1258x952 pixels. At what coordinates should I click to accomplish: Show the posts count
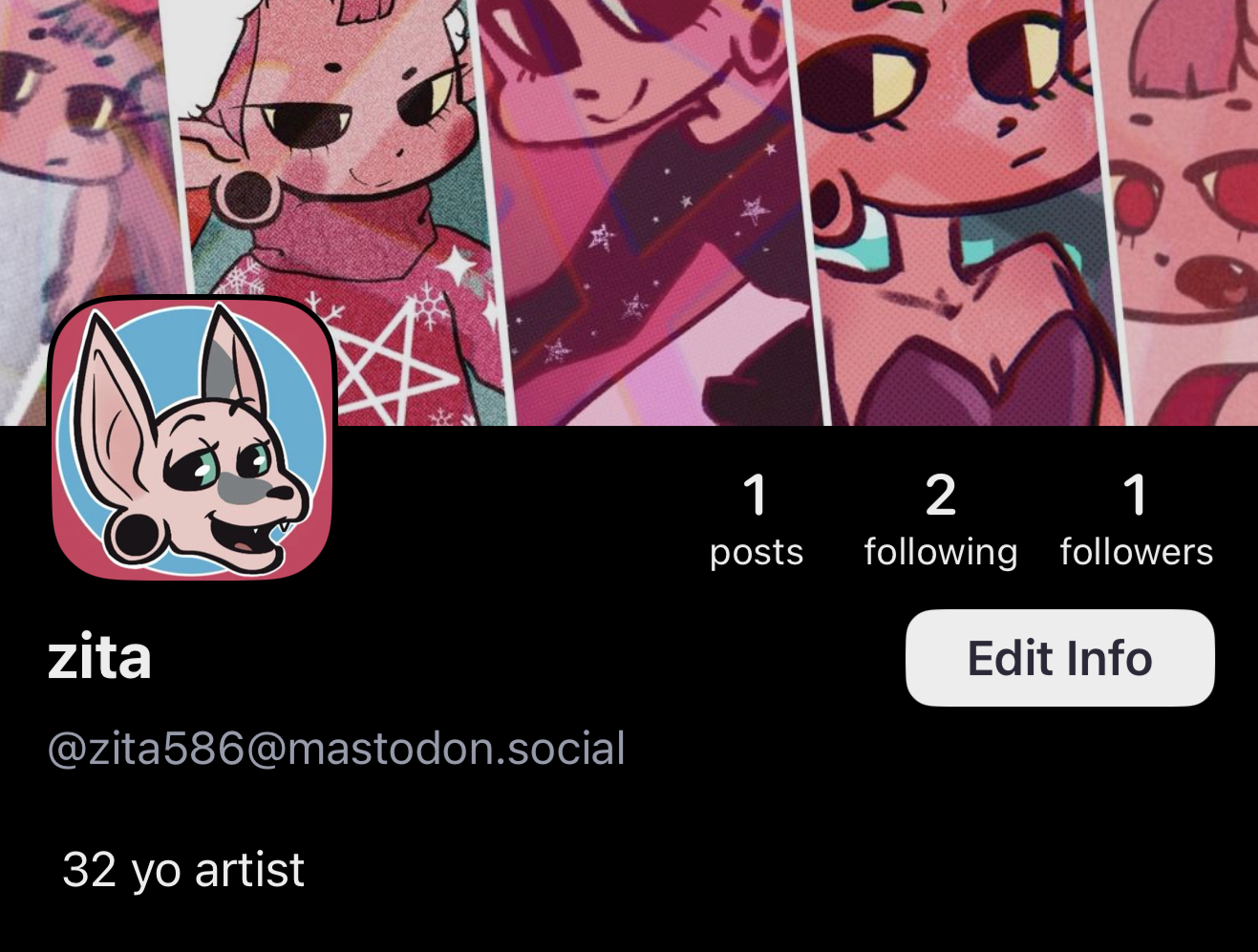pyautogui.click(x=756, y=521)
